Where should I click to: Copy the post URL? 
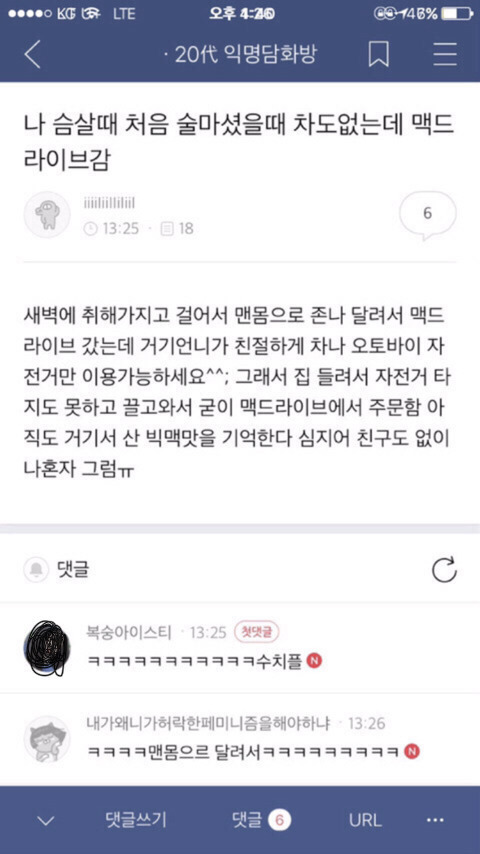(364, 820)
